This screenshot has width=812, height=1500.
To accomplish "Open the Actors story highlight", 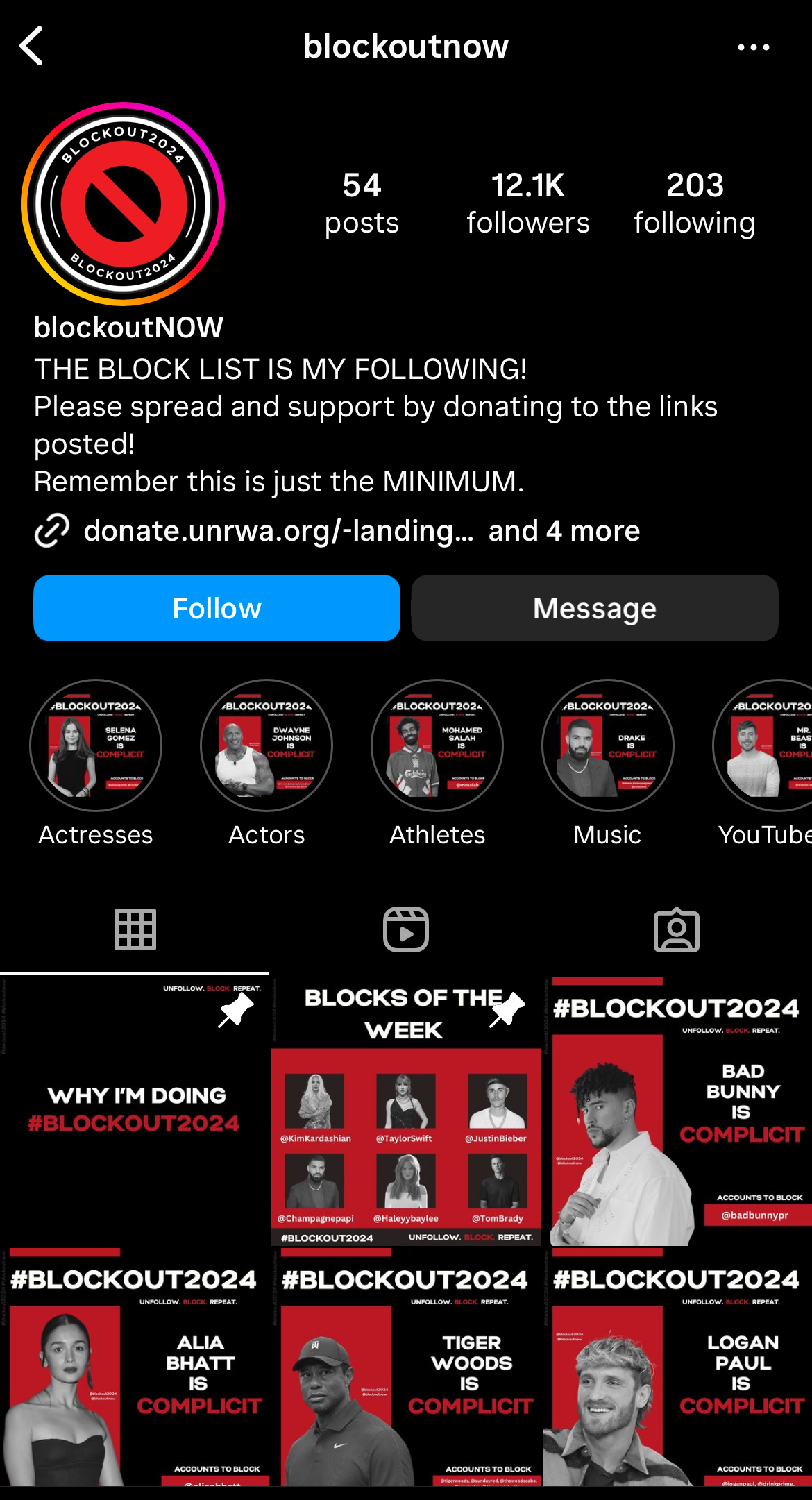I will click(x=267, y=745).
